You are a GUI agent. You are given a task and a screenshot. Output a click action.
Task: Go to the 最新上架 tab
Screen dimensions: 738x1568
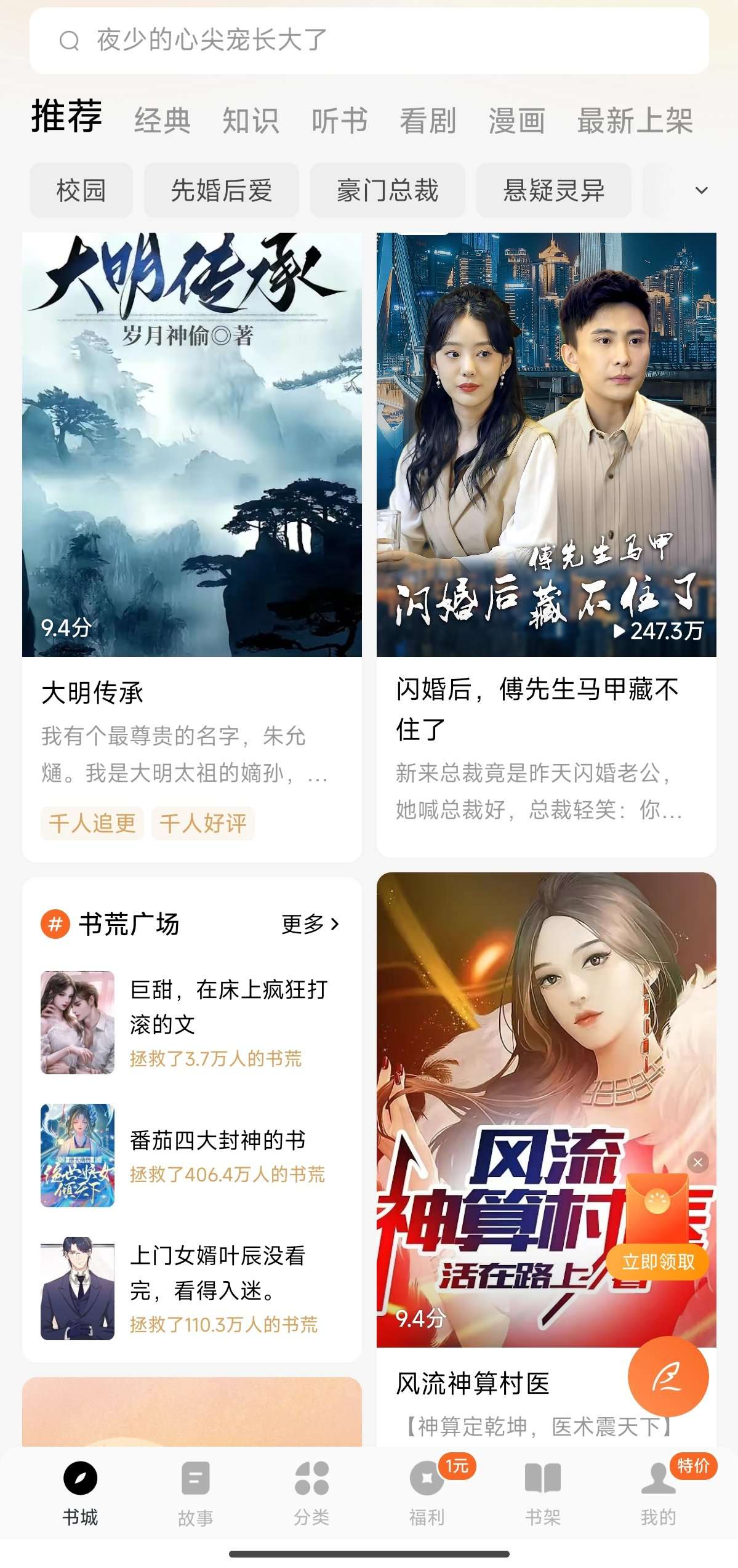coord(635,120)
